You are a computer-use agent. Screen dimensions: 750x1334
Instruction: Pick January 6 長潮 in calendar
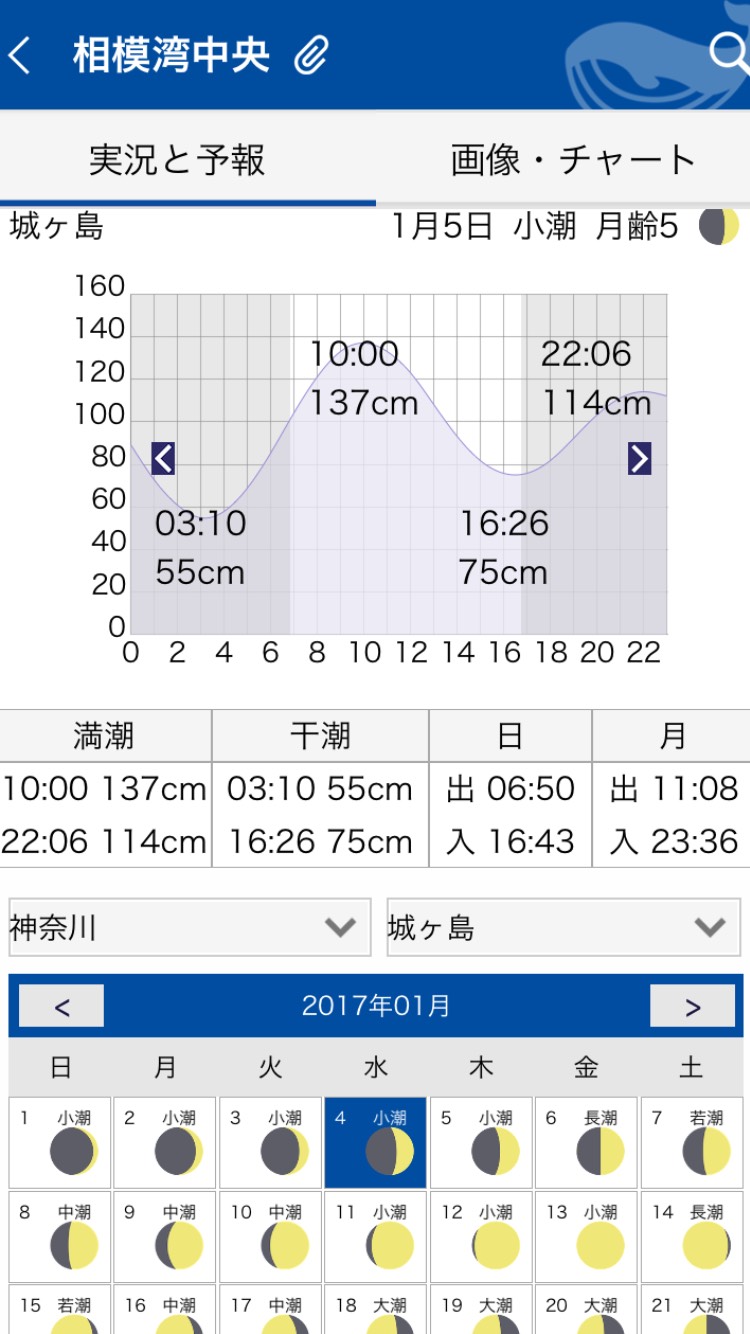coord(586,1143)
